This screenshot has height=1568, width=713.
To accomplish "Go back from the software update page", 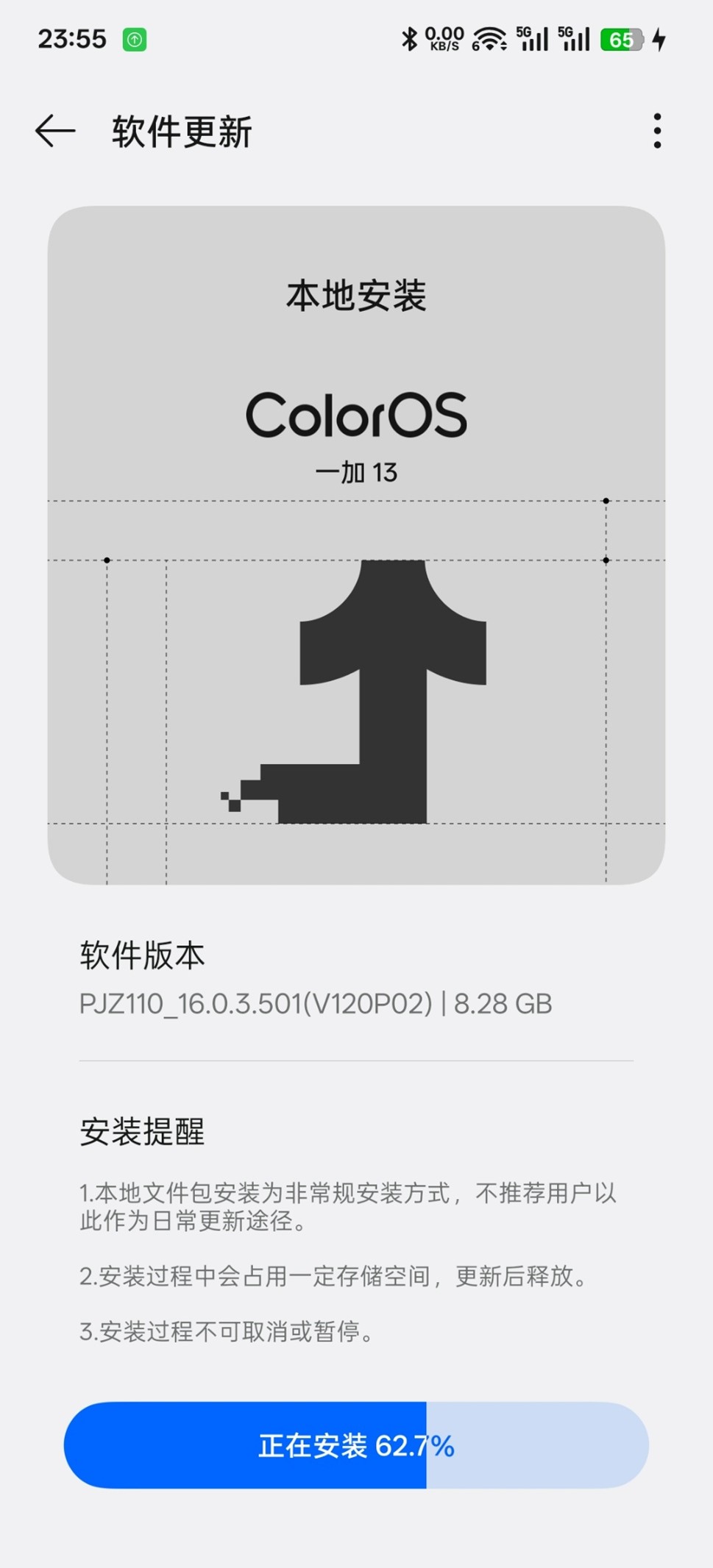I will pos(55,132).
